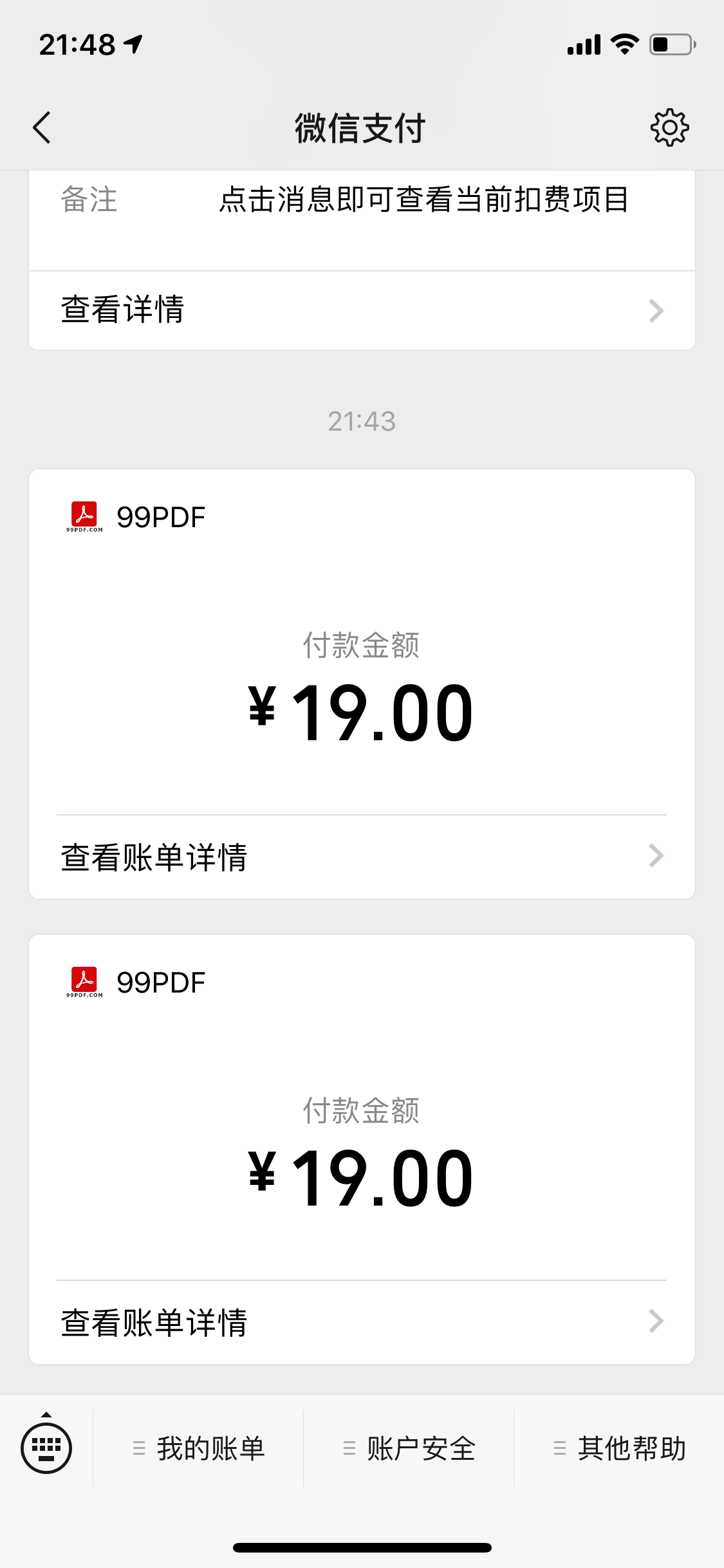Go back from 微信支付 screen

(42, 127)
